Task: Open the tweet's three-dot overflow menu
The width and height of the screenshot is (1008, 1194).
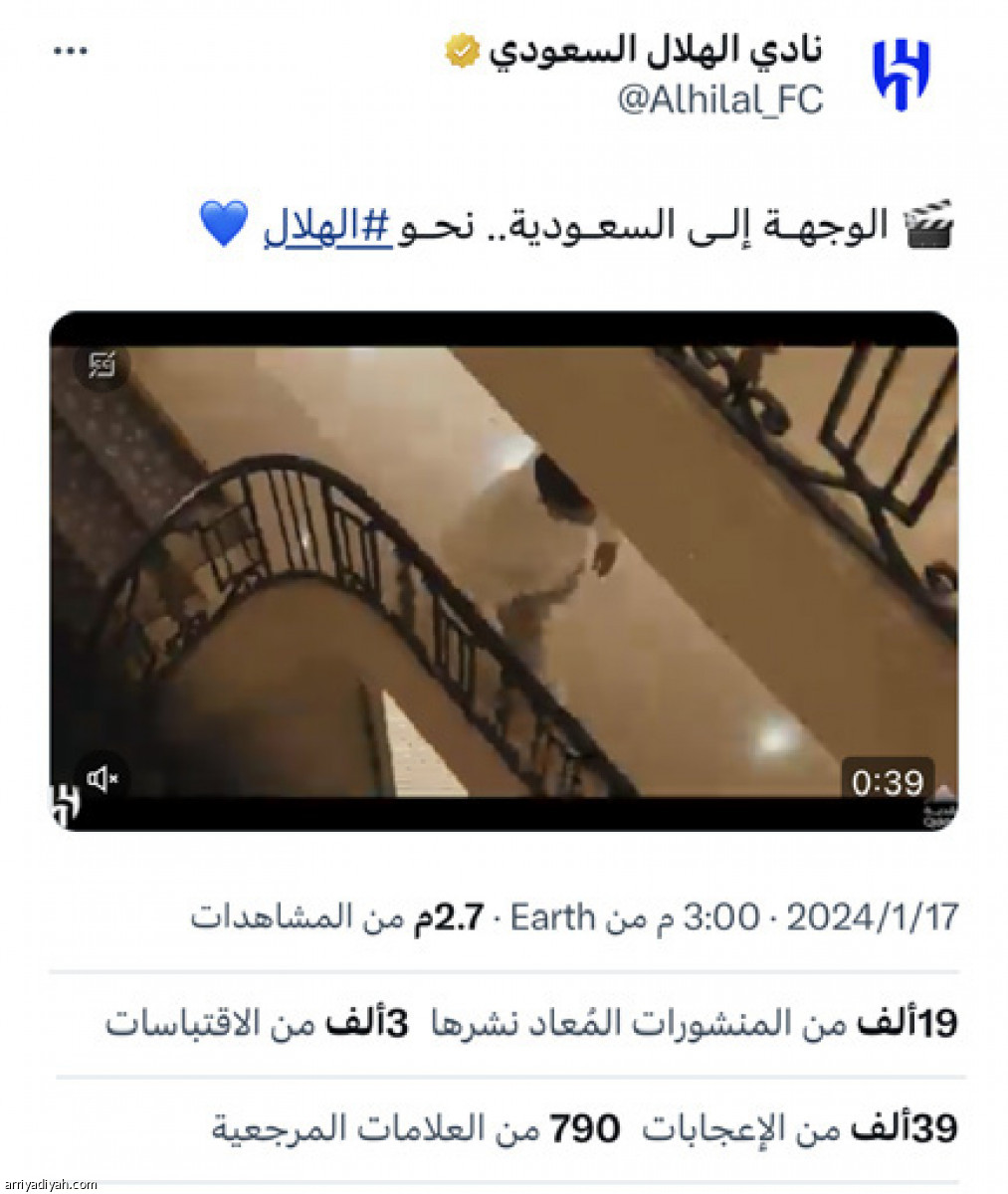Action: (71, 52)
